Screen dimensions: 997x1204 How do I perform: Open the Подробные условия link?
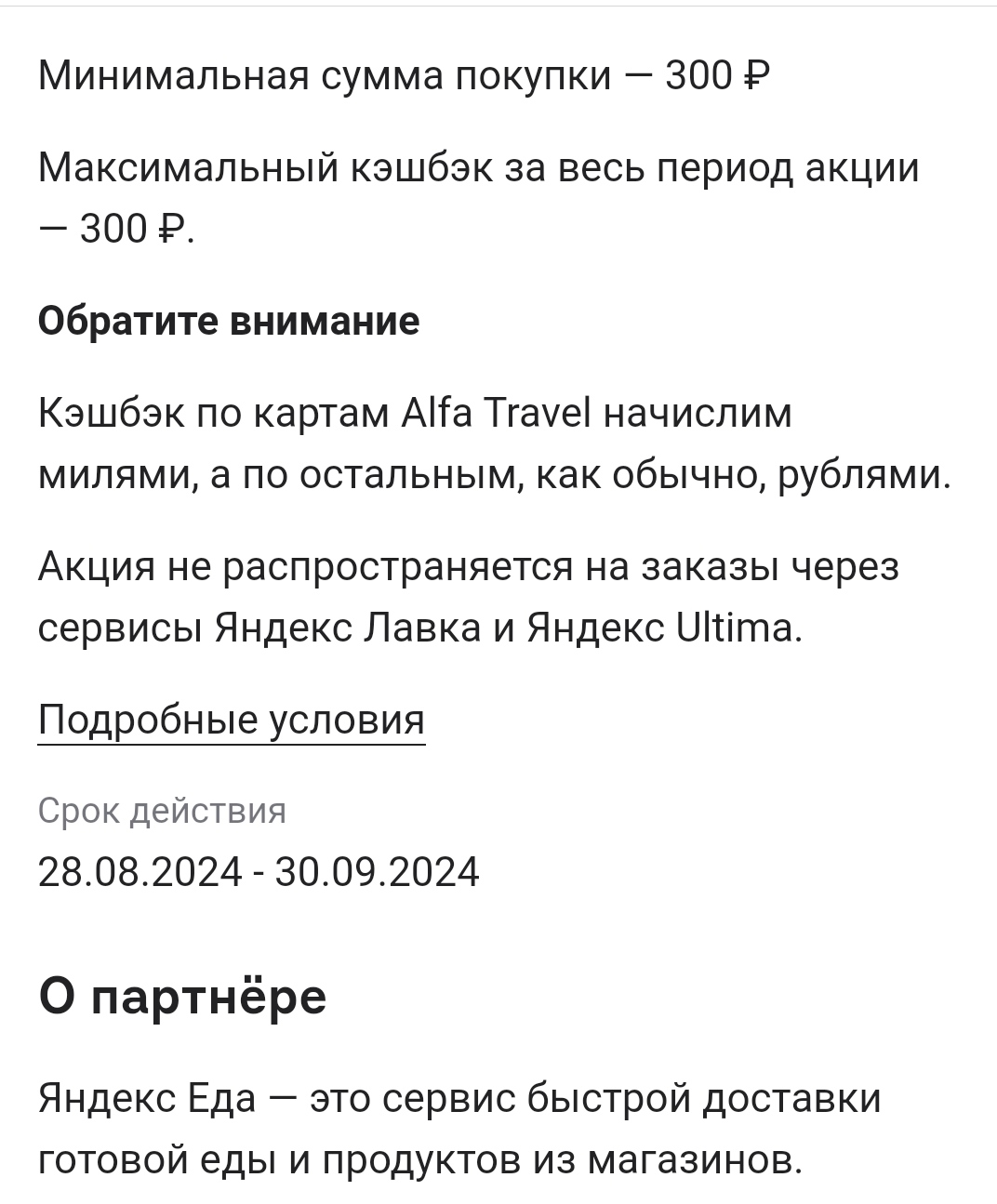(232, 720)
